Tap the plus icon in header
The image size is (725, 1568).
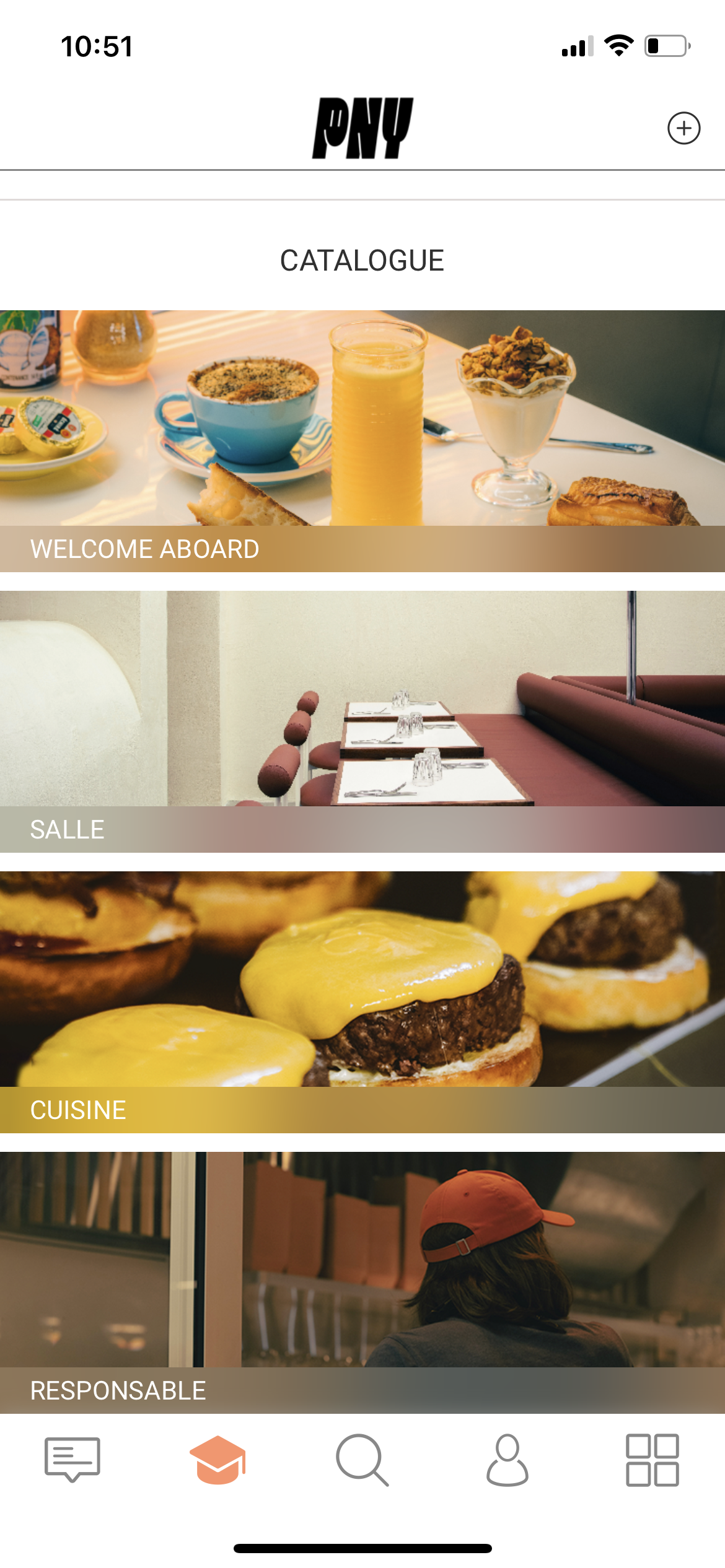point(683,128)
